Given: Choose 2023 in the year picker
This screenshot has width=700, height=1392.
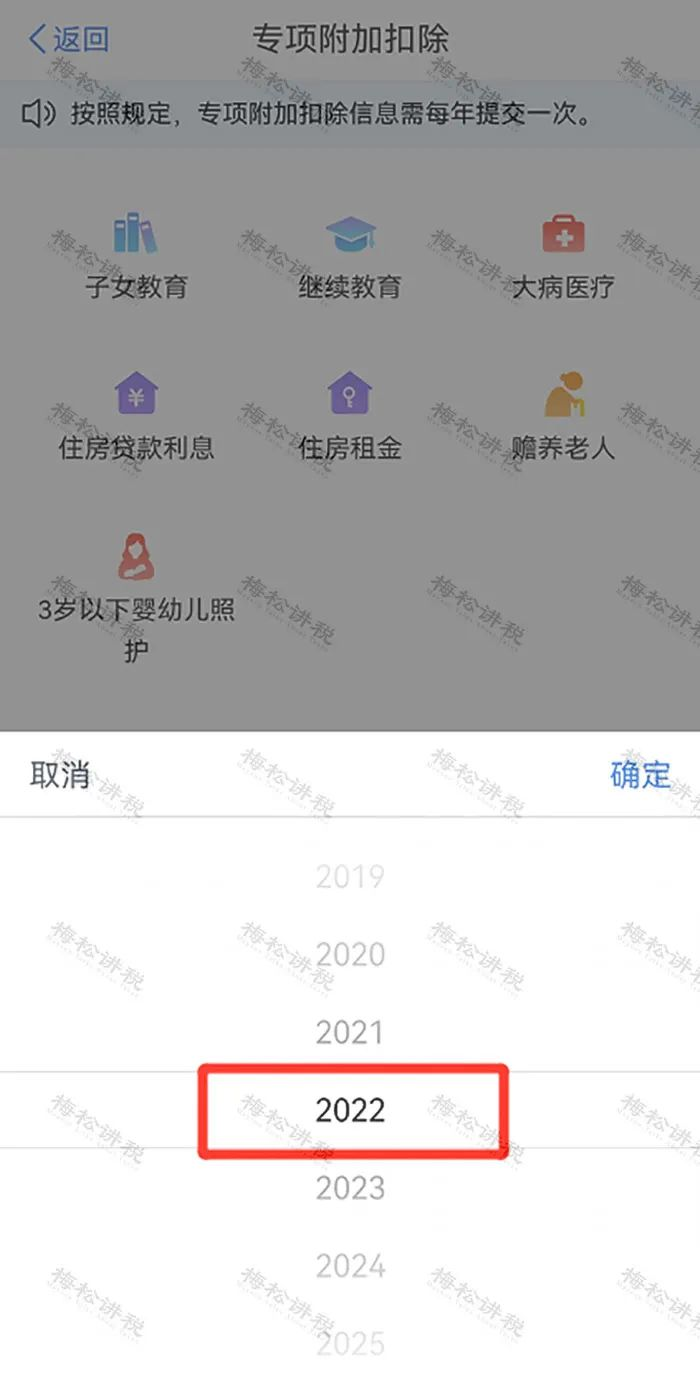Looking at the screenshot, I should tap(350, 1188).
